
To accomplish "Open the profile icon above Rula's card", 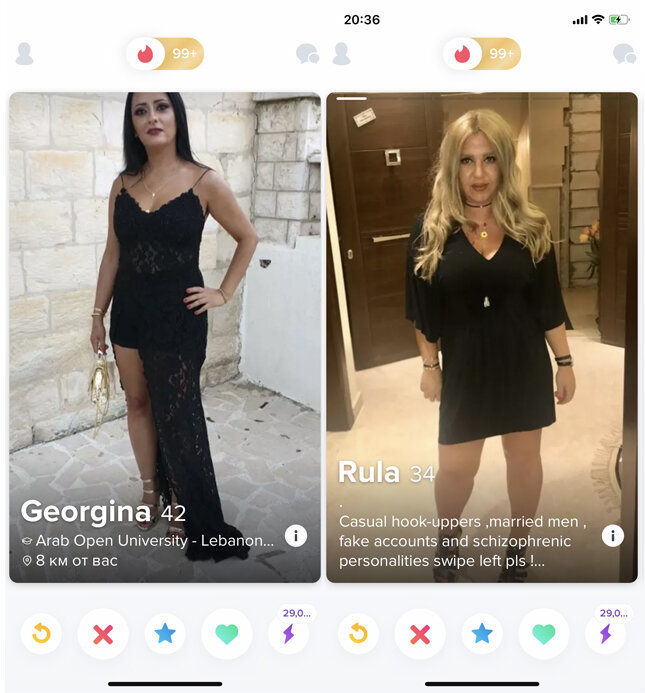I will [341, 54].
